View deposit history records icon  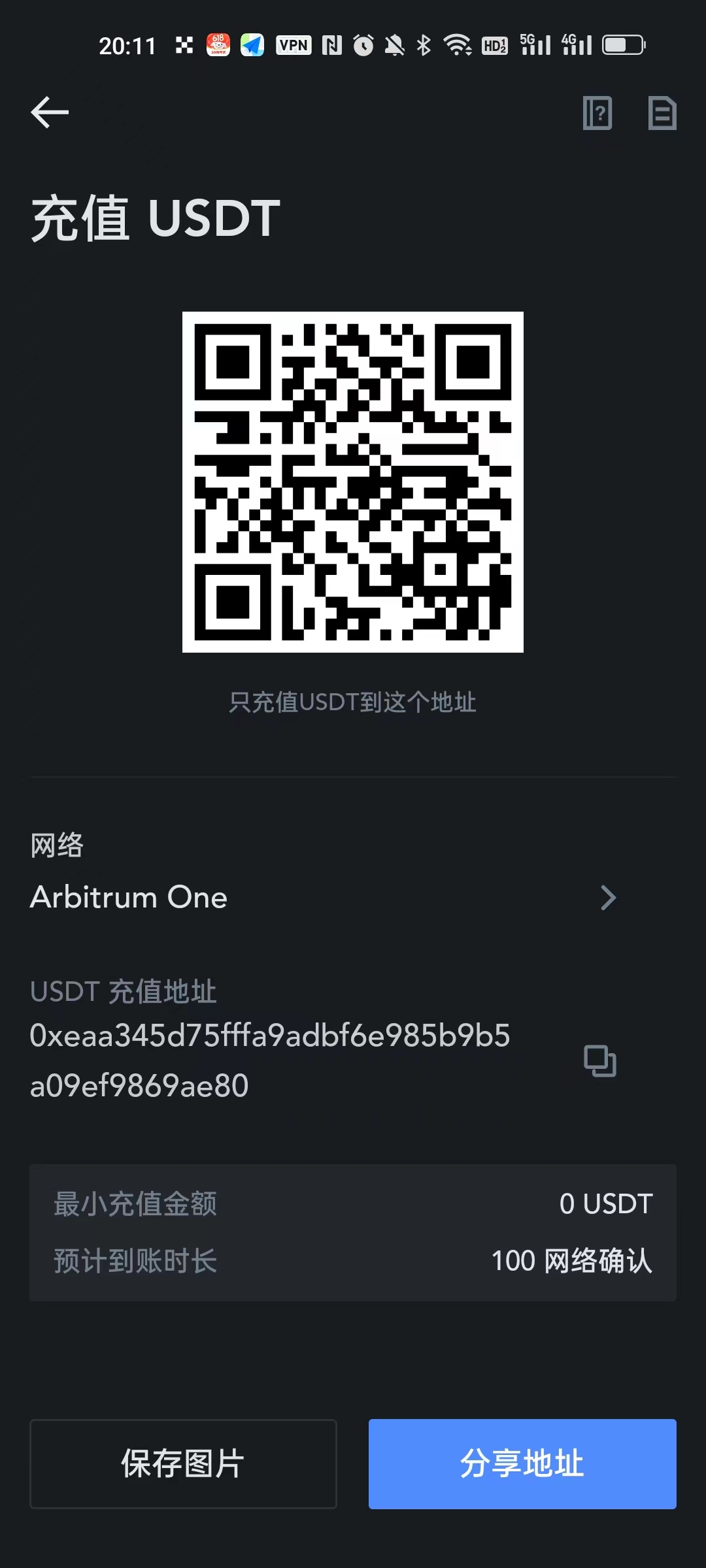[x=662, y=113]
